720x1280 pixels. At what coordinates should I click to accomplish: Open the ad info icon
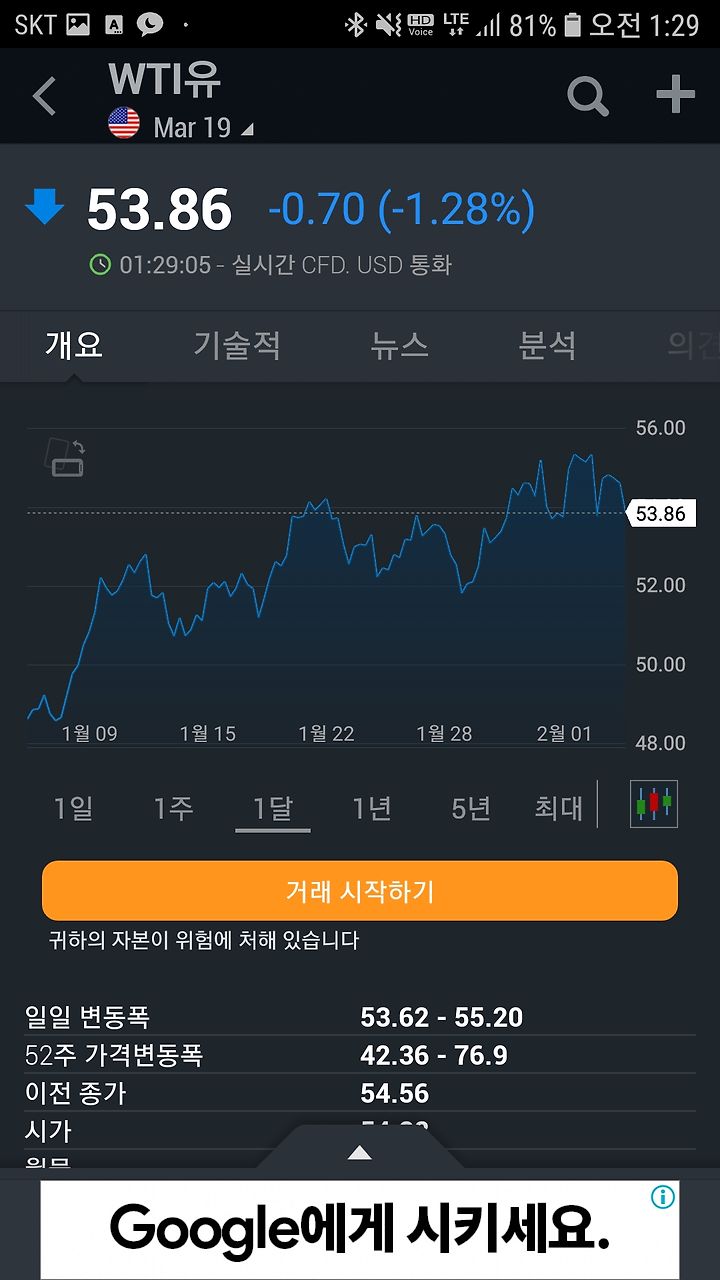pos(663,1197)
